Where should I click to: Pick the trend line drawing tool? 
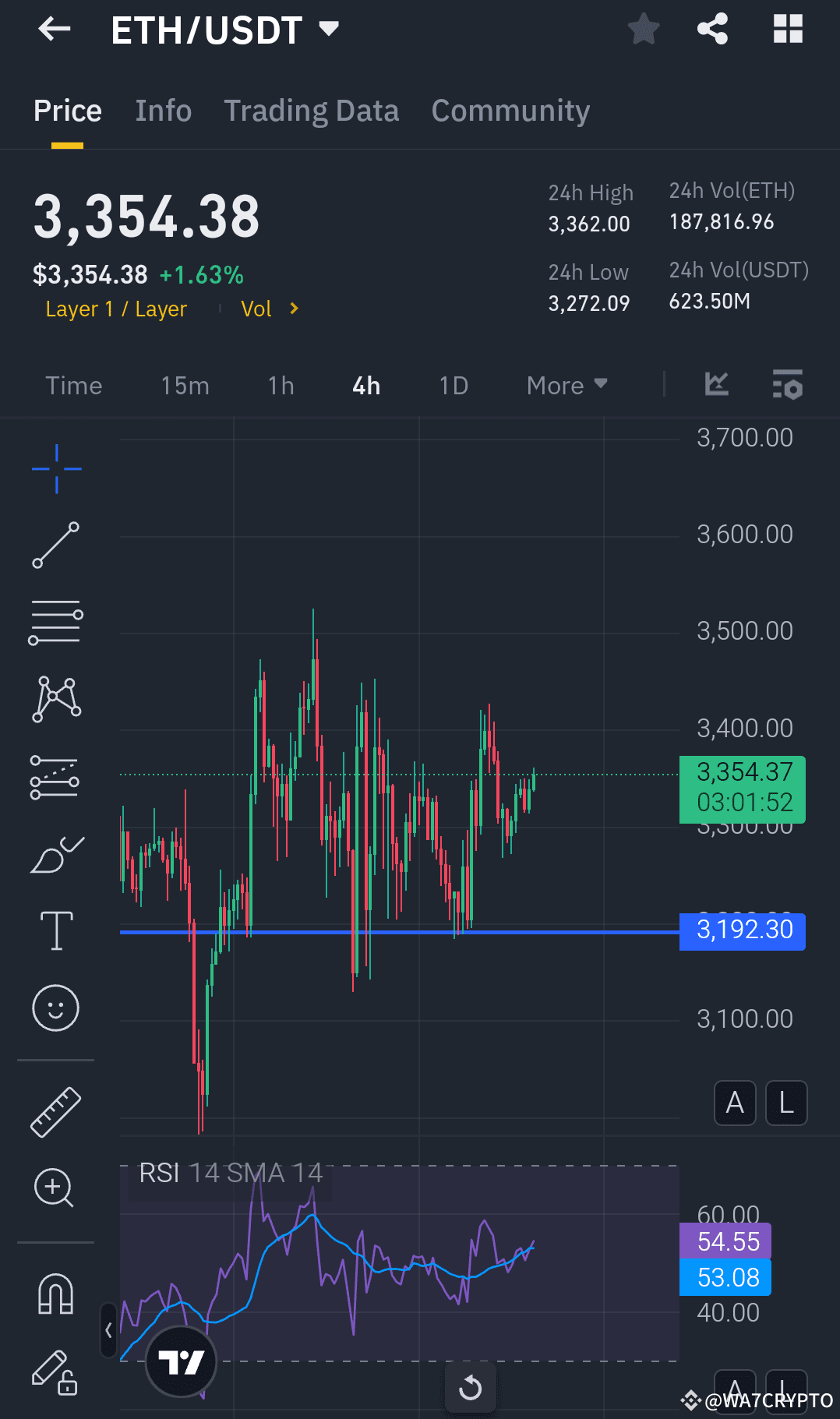click(56, 543)
